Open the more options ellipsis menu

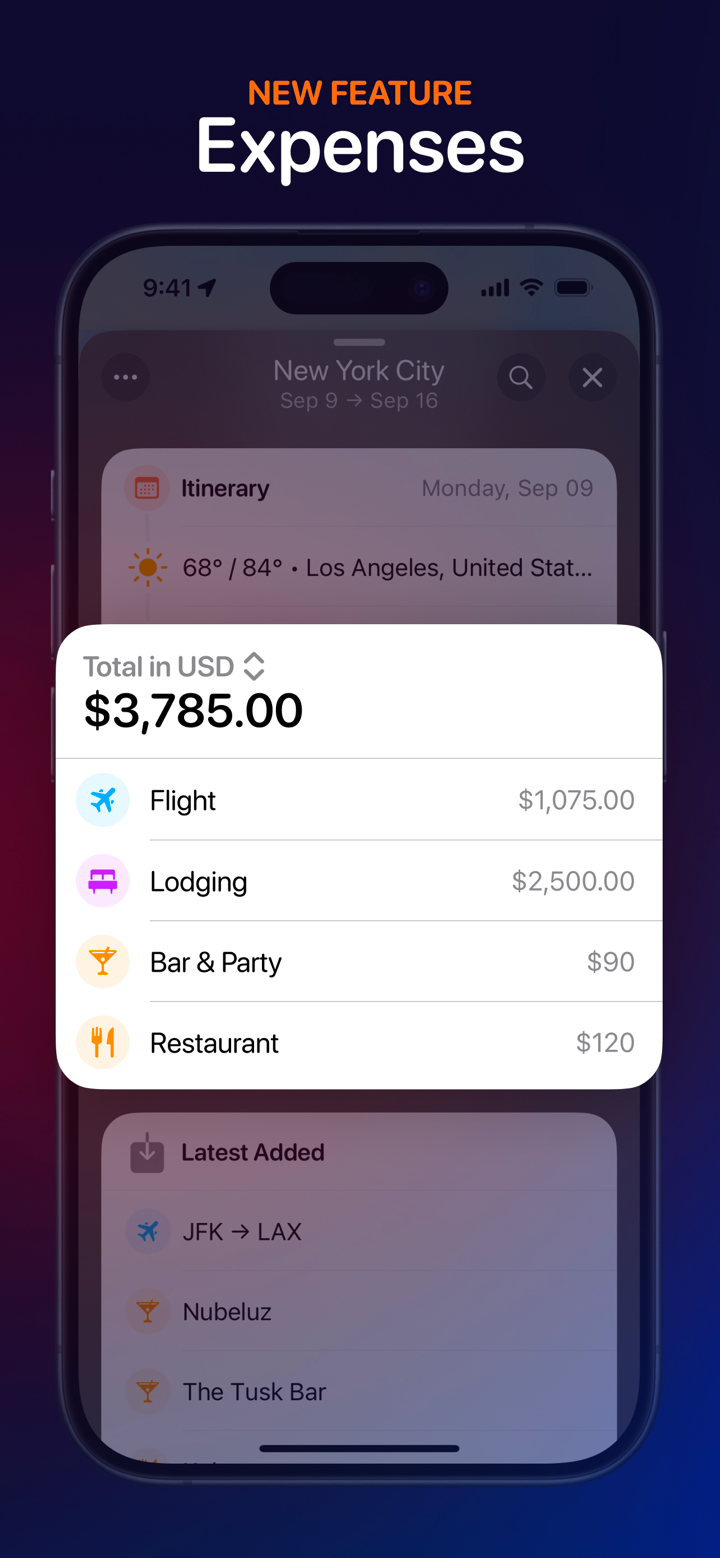[125, 377]
